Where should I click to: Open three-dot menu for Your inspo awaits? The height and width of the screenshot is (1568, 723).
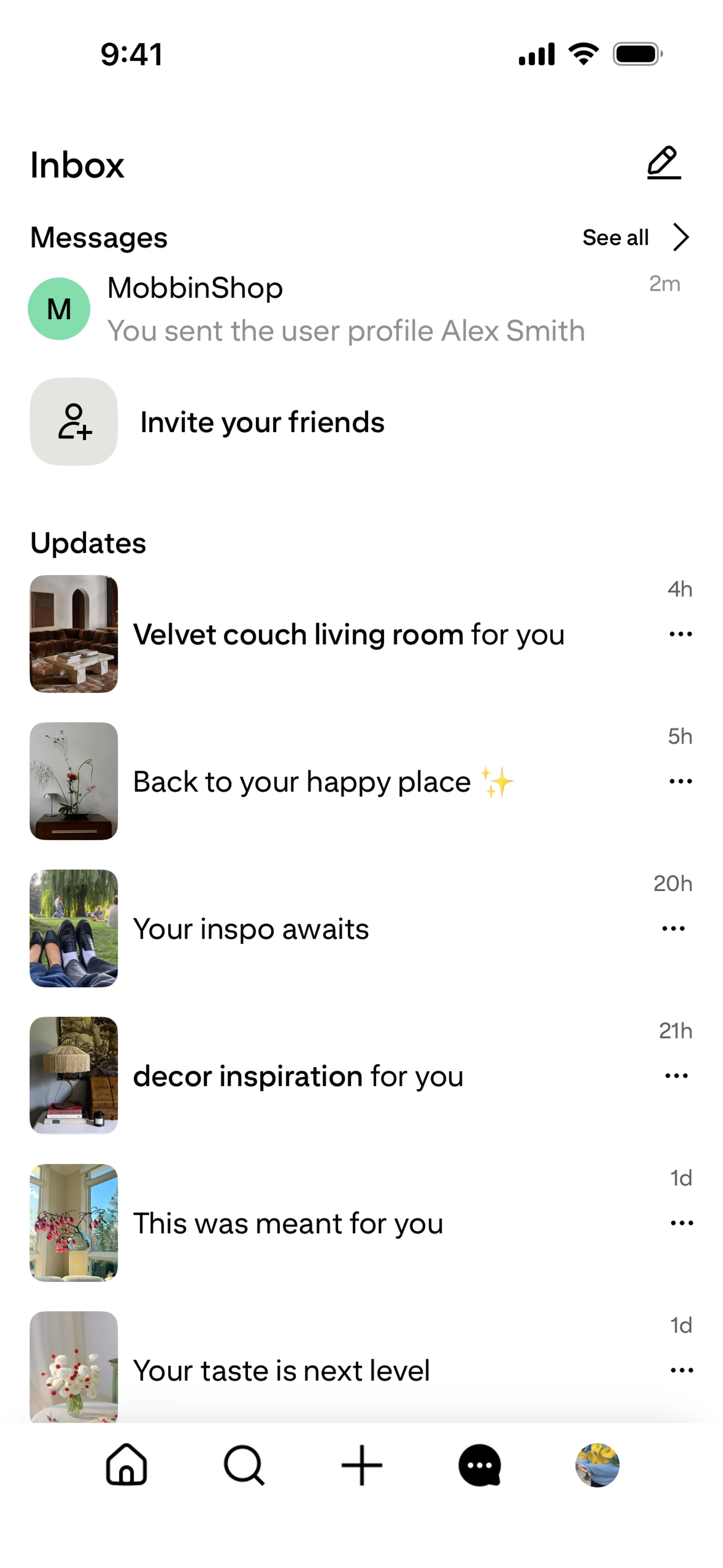tap(673, 929)
